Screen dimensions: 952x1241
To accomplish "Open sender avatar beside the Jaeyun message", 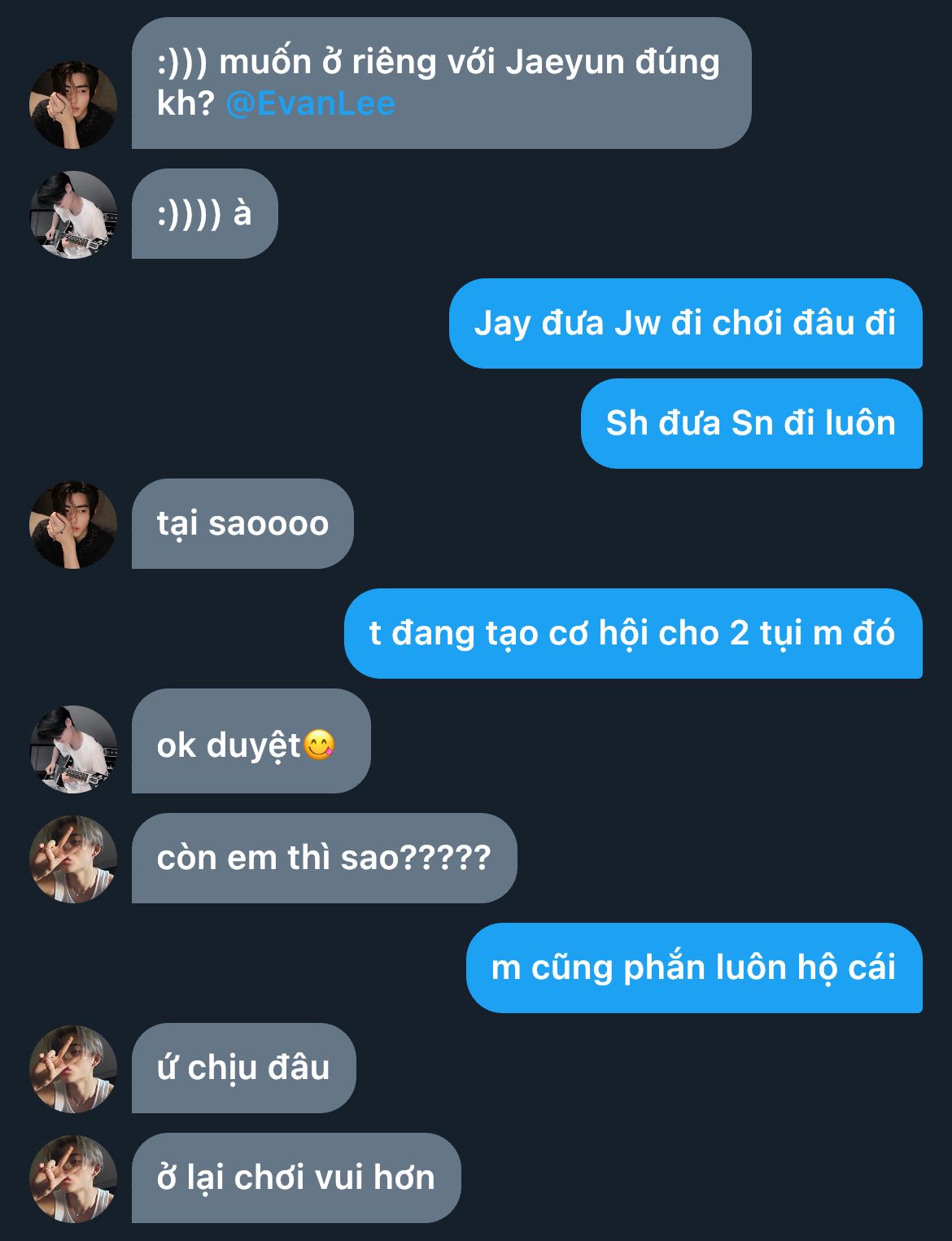I will 73,105.
